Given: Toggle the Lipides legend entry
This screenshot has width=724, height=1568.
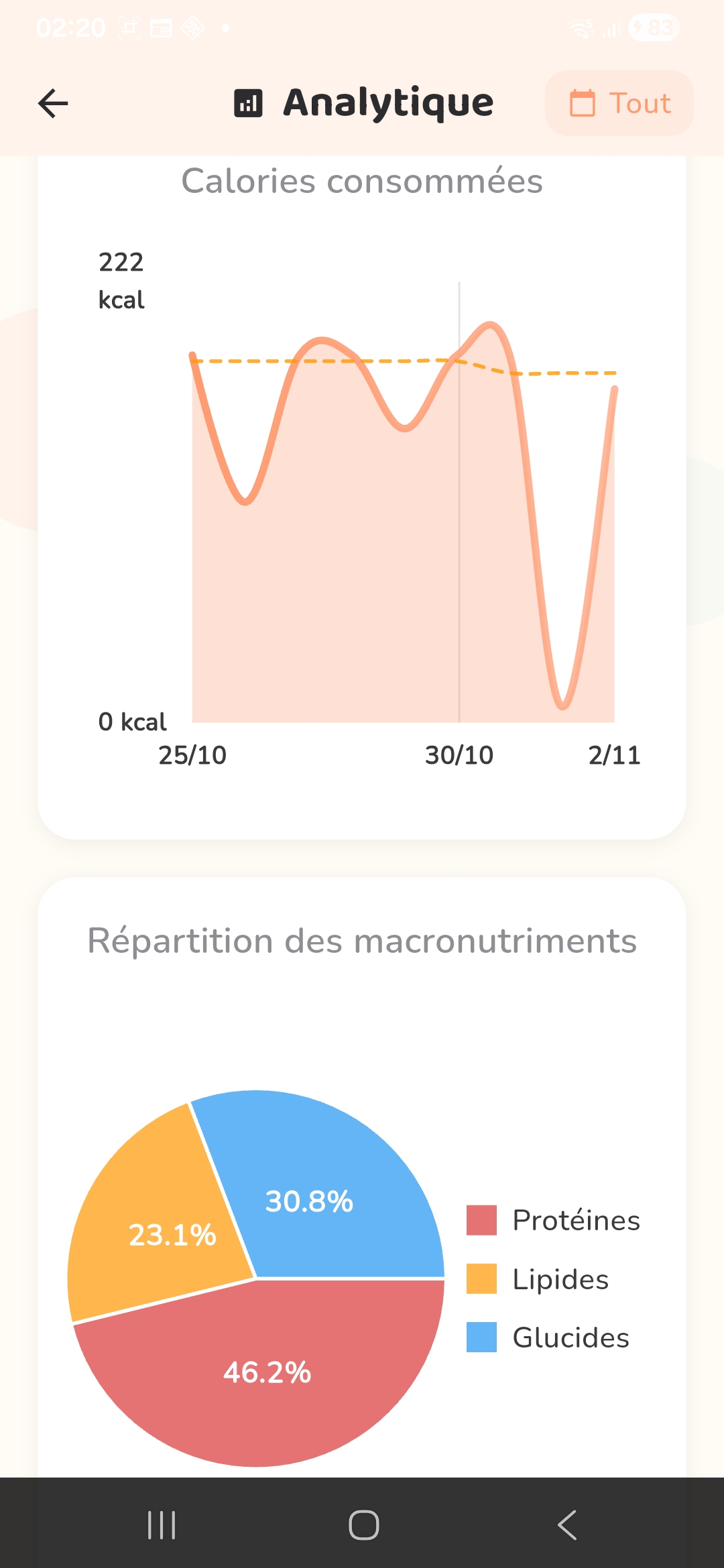Looking at the screenshot, I should point(560,1279).
